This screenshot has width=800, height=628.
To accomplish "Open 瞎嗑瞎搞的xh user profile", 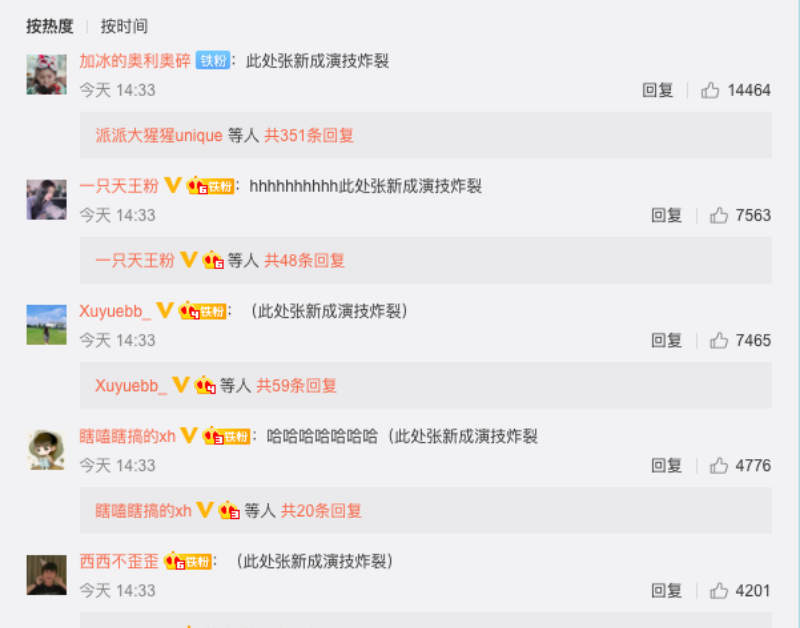I will [127, 436].
